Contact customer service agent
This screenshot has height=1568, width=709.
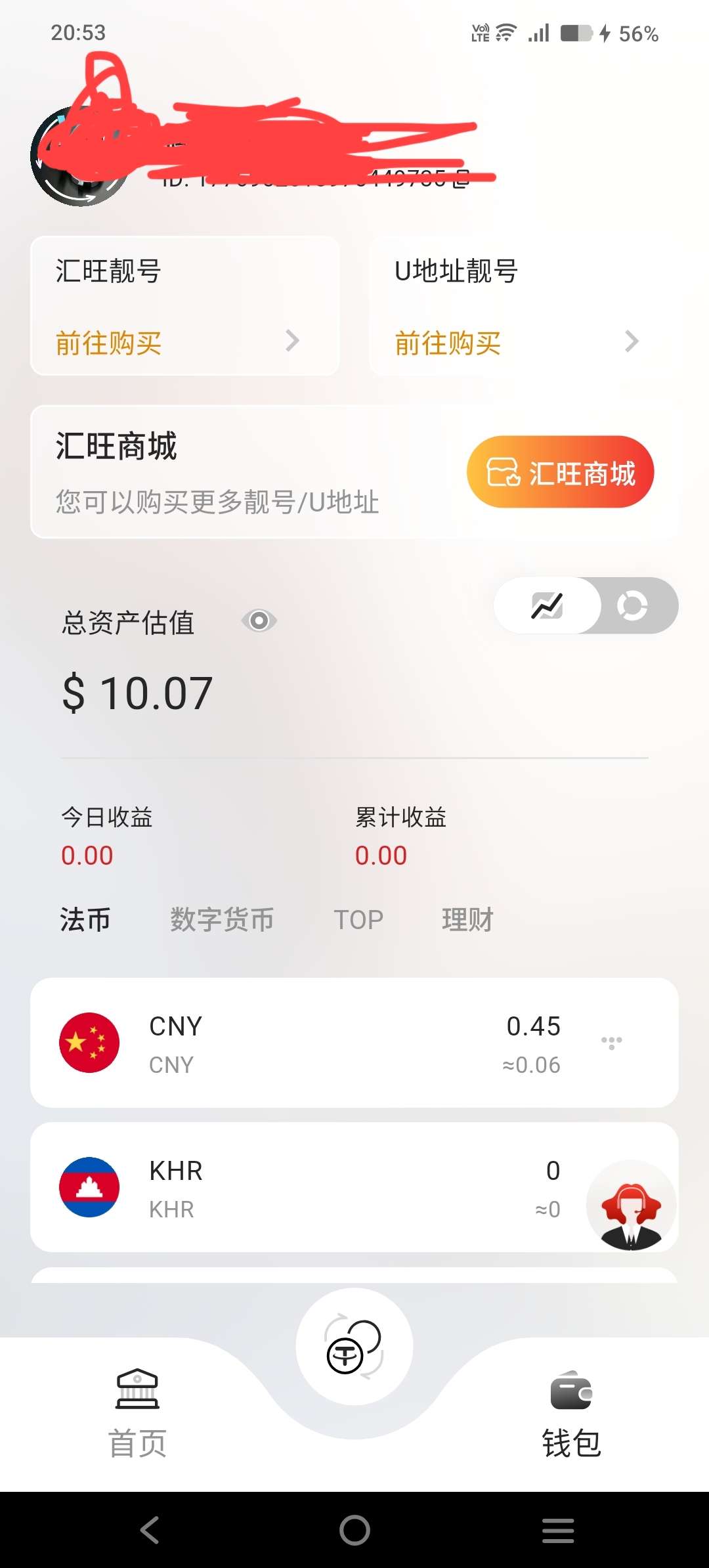[x=631, y=1205]
